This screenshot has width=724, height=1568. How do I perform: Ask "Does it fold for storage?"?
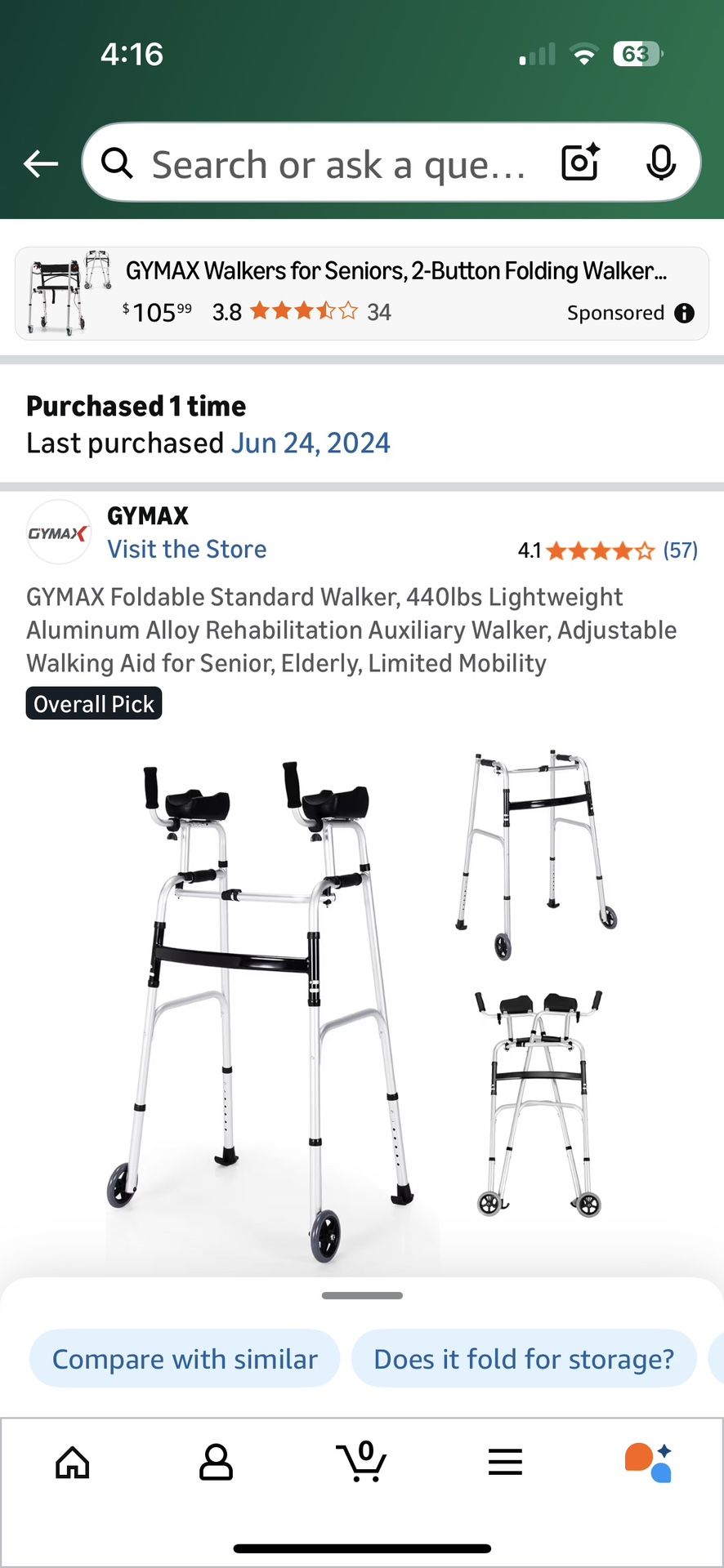524,1359
